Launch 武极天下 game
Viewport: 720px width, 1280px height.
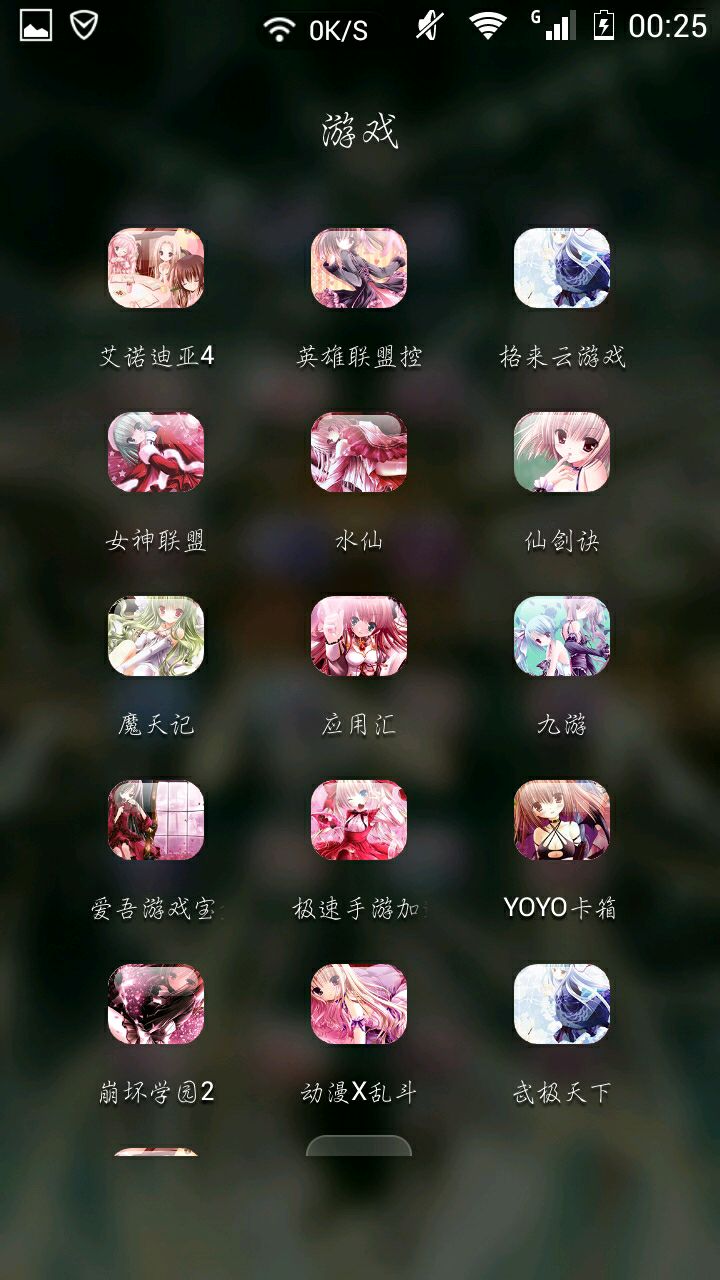562,1004
